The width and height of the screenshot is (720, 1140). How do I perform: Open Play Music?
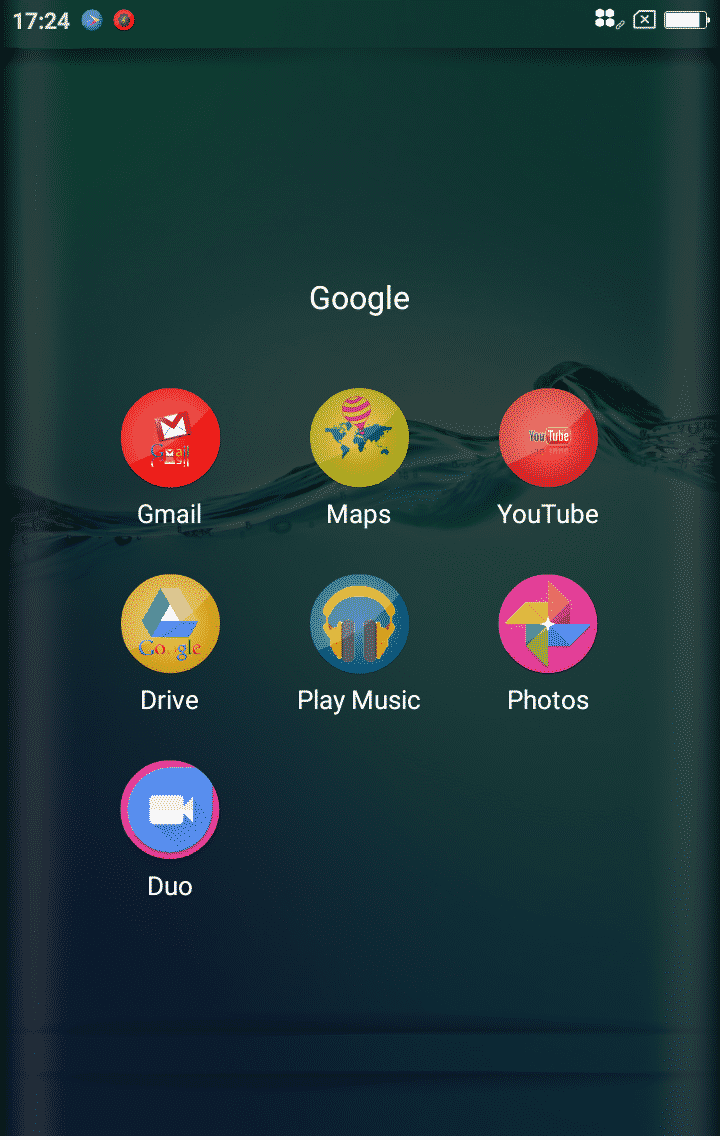coord(359,624)
